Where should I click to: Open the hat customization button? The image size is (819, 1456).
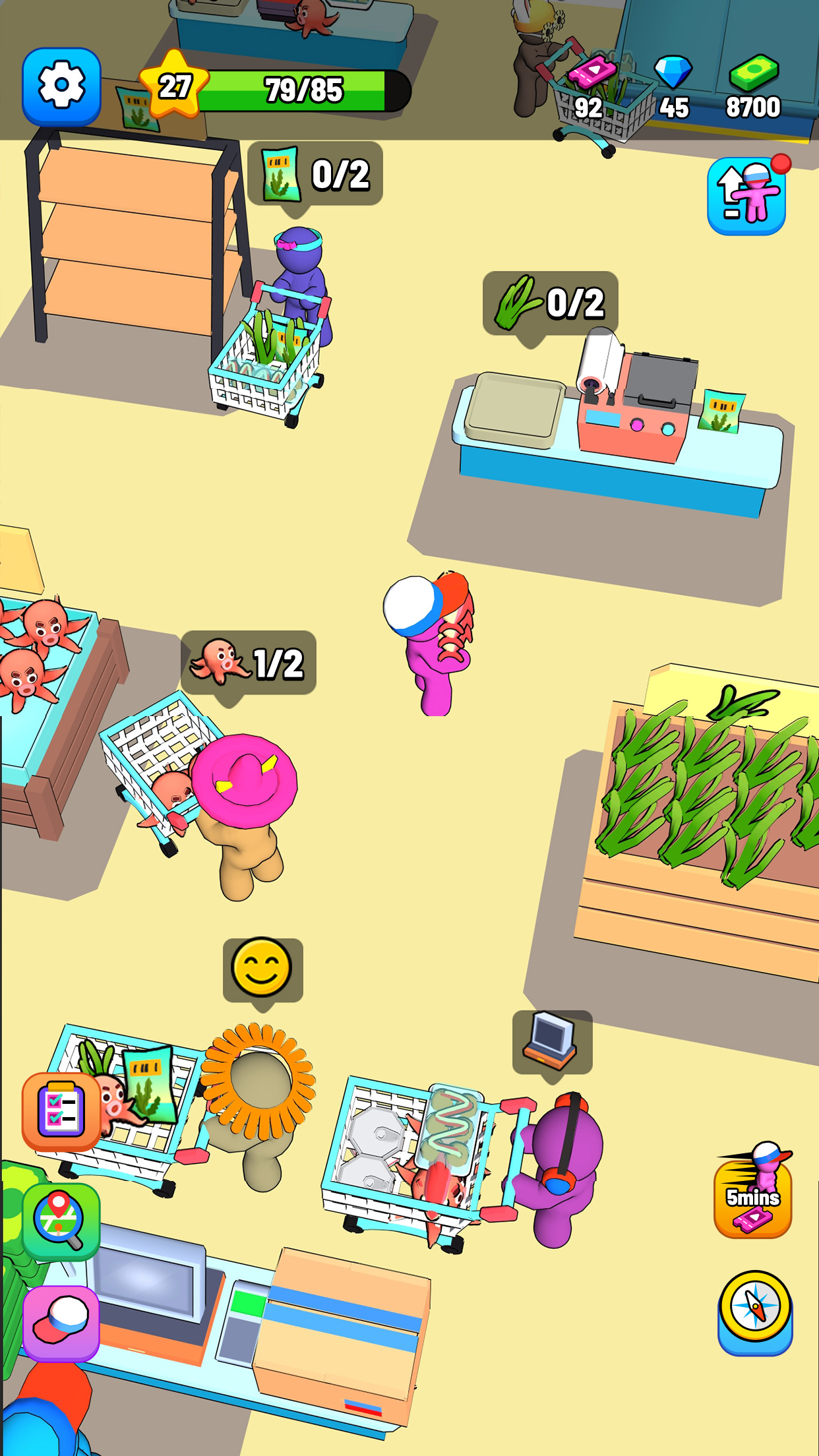(61, 1323)
